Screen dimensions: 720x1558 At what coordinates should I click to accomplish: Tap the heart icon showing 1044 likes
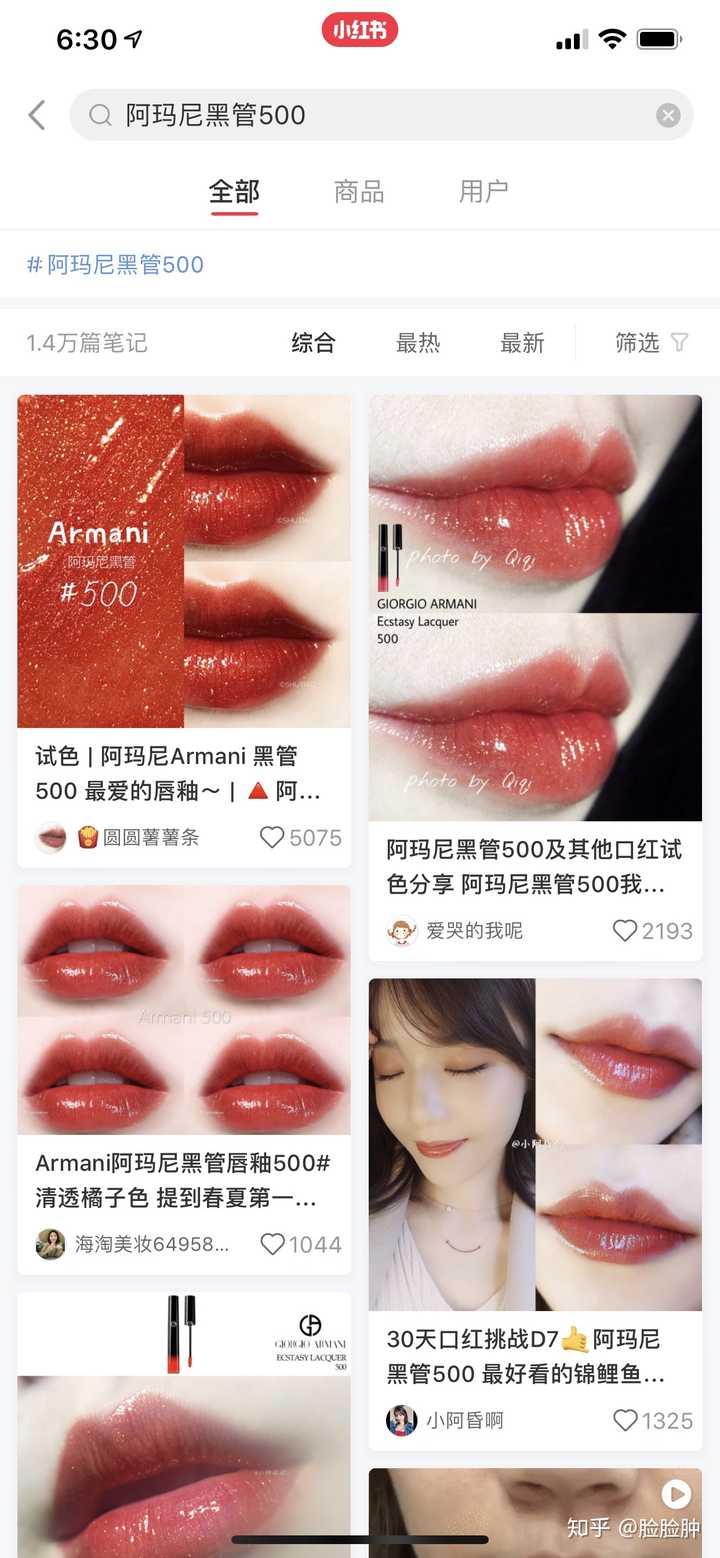[x=272, y=1244]
